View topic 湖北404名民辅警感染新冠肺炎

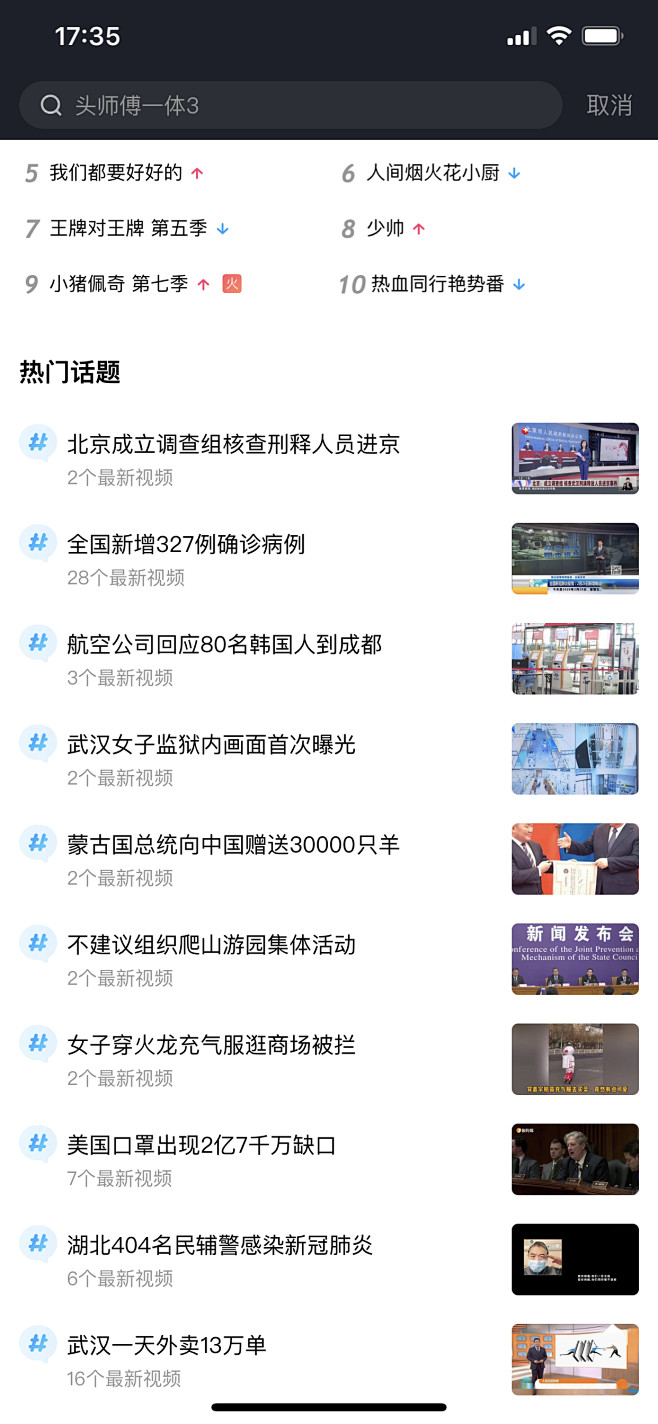[329, 1258]
